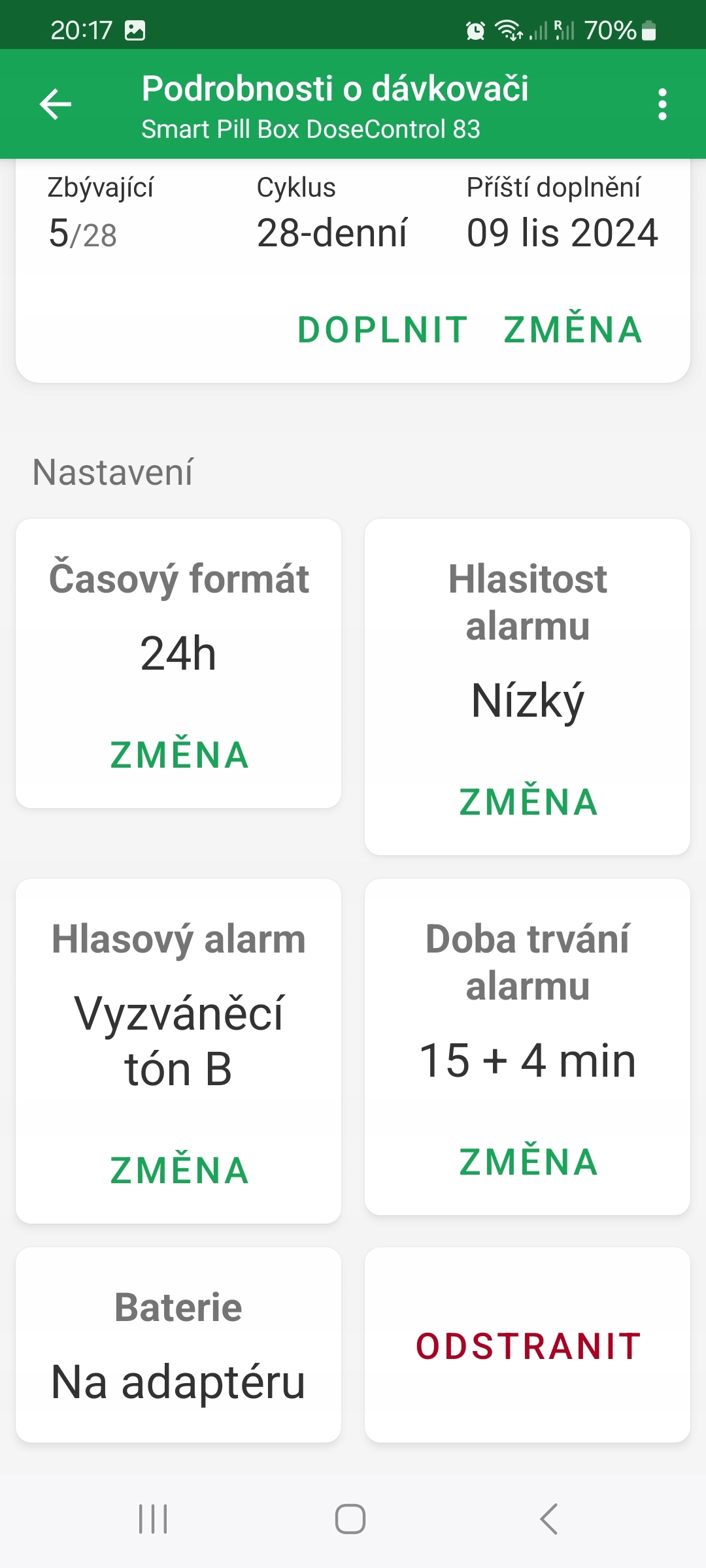This screenshot has width=706, height=1568.
Task: Go back using the arrow in the app bar
Action: (56, 105)
